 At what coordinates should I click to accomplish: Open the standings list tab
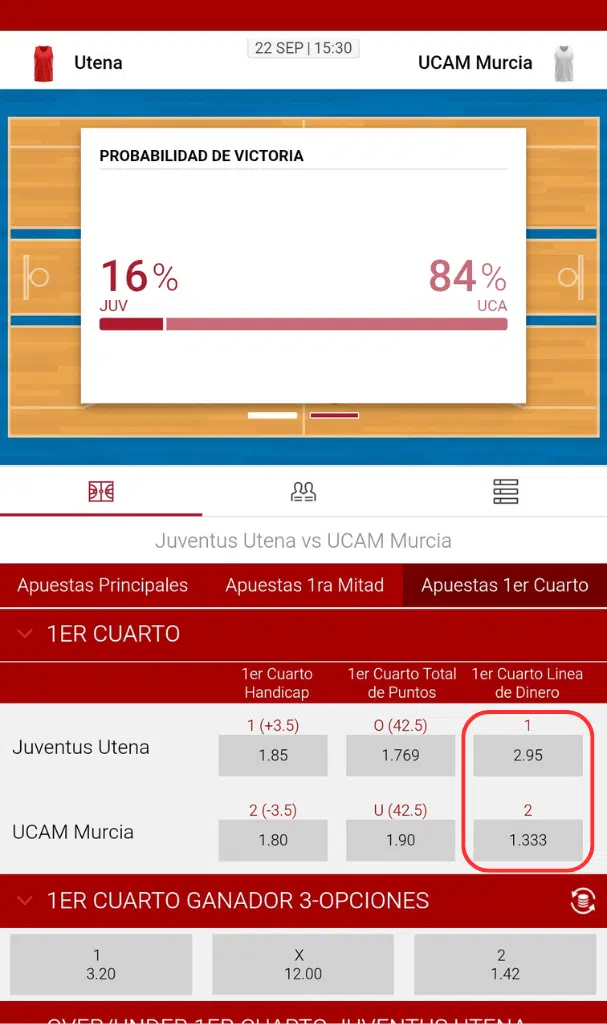(x=505, y=491)
